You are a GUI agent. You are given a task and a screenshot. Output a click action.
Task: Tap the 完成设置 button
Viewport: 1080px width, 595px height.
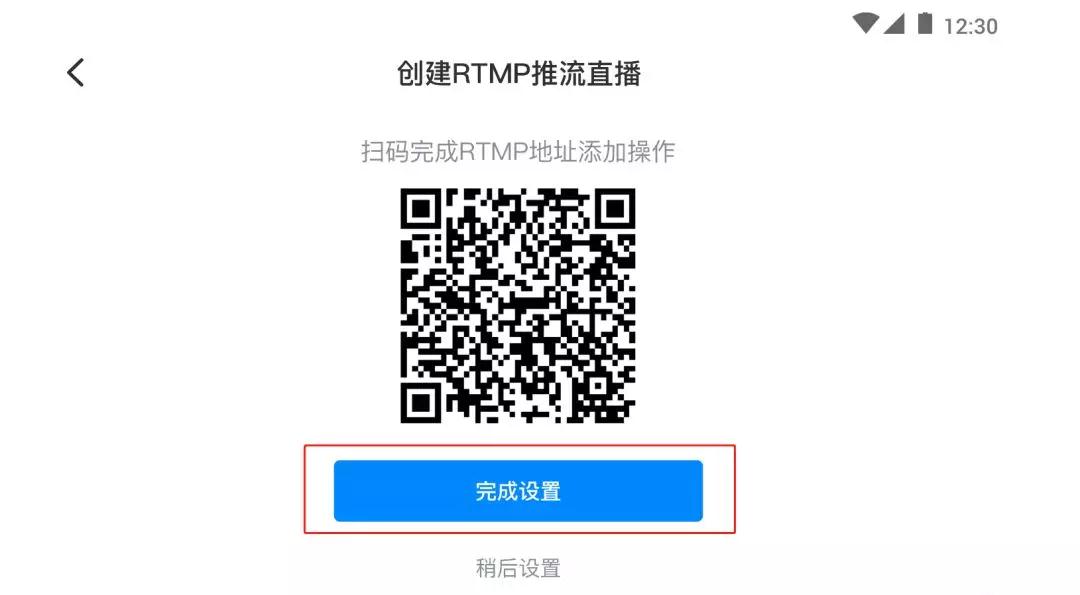518,491
